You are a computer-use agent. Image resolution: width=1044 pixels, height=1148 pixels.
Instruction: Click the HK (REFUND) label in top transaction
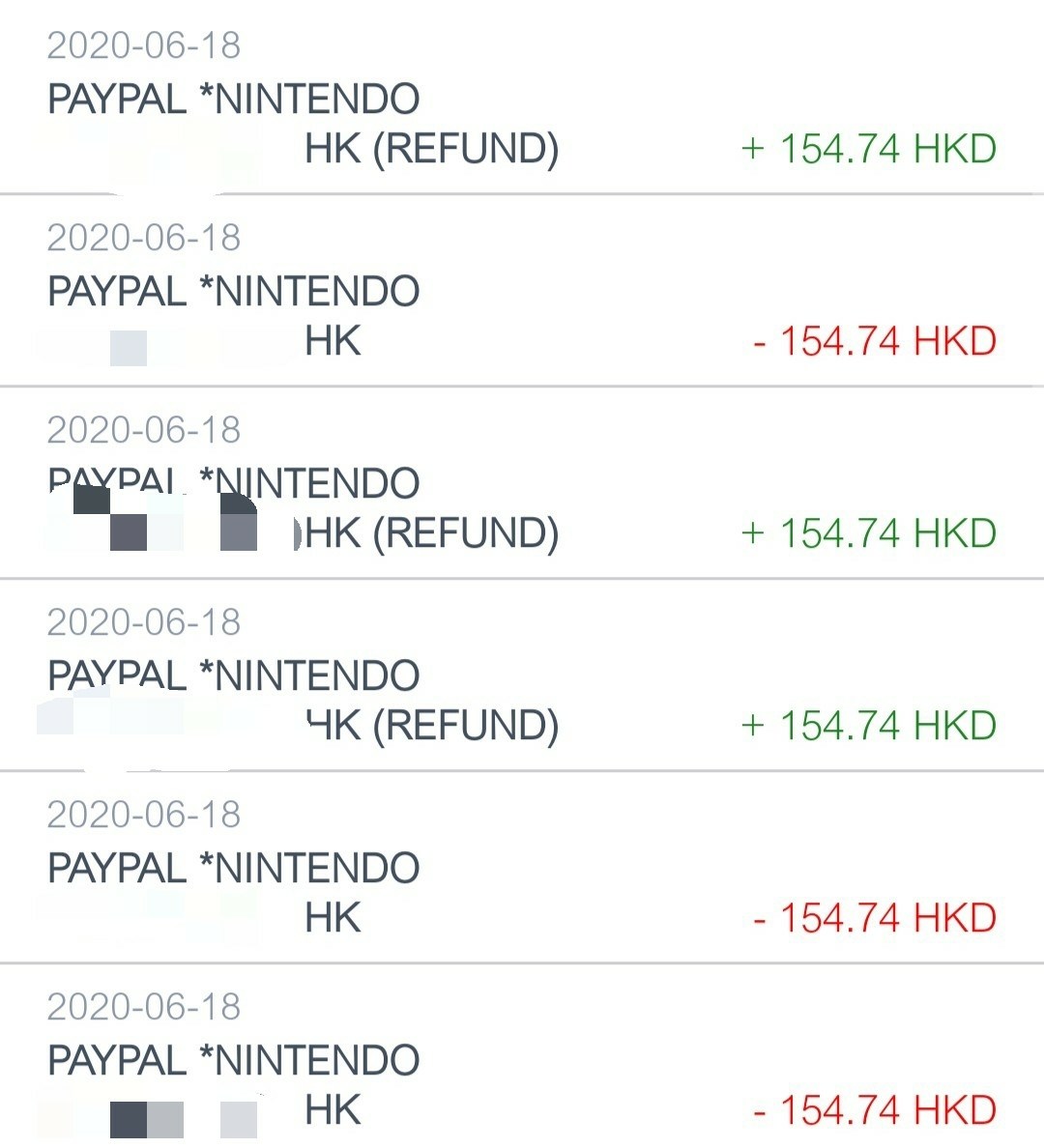coord(432,148)
